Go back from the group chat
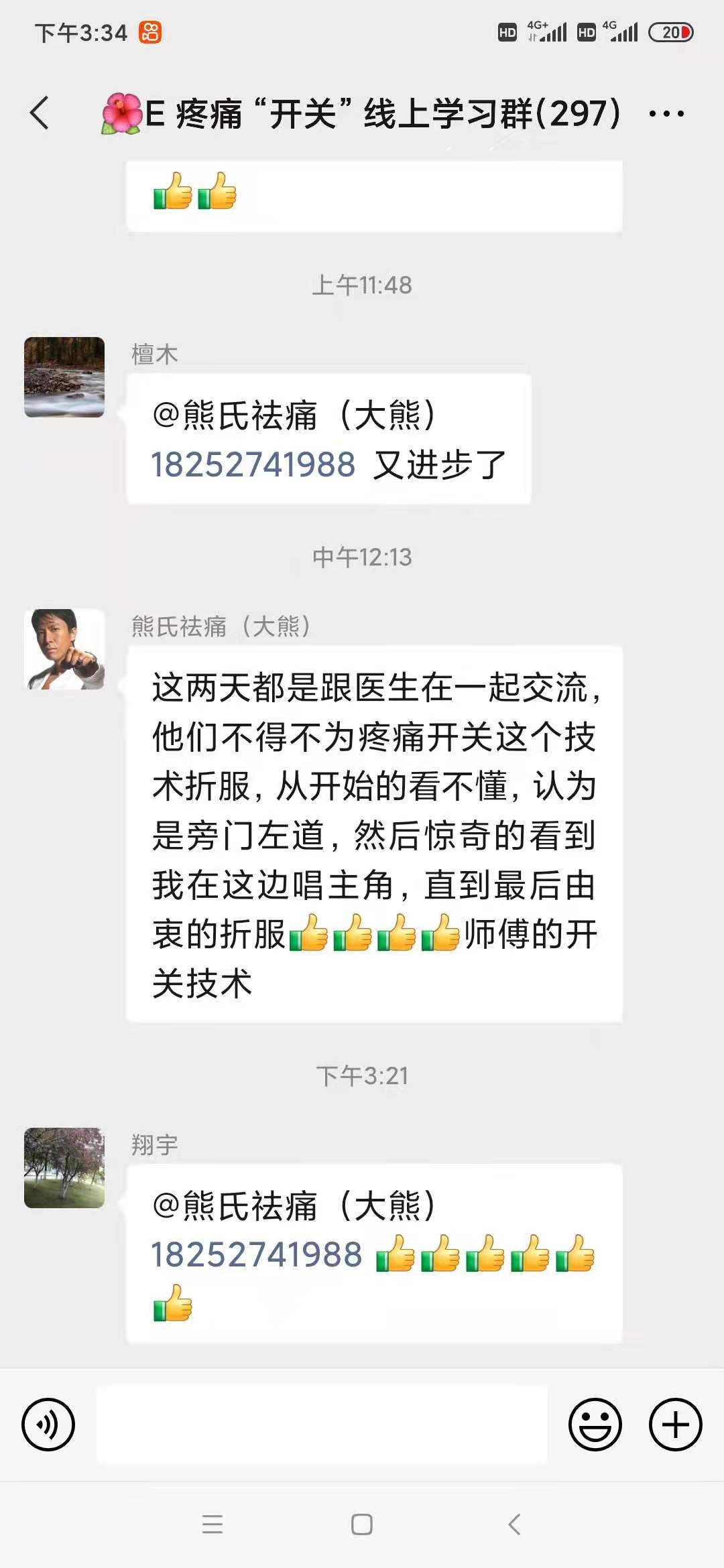This screenshot has width=724, height=1568. pyautogui.click(x=40, y=113)
